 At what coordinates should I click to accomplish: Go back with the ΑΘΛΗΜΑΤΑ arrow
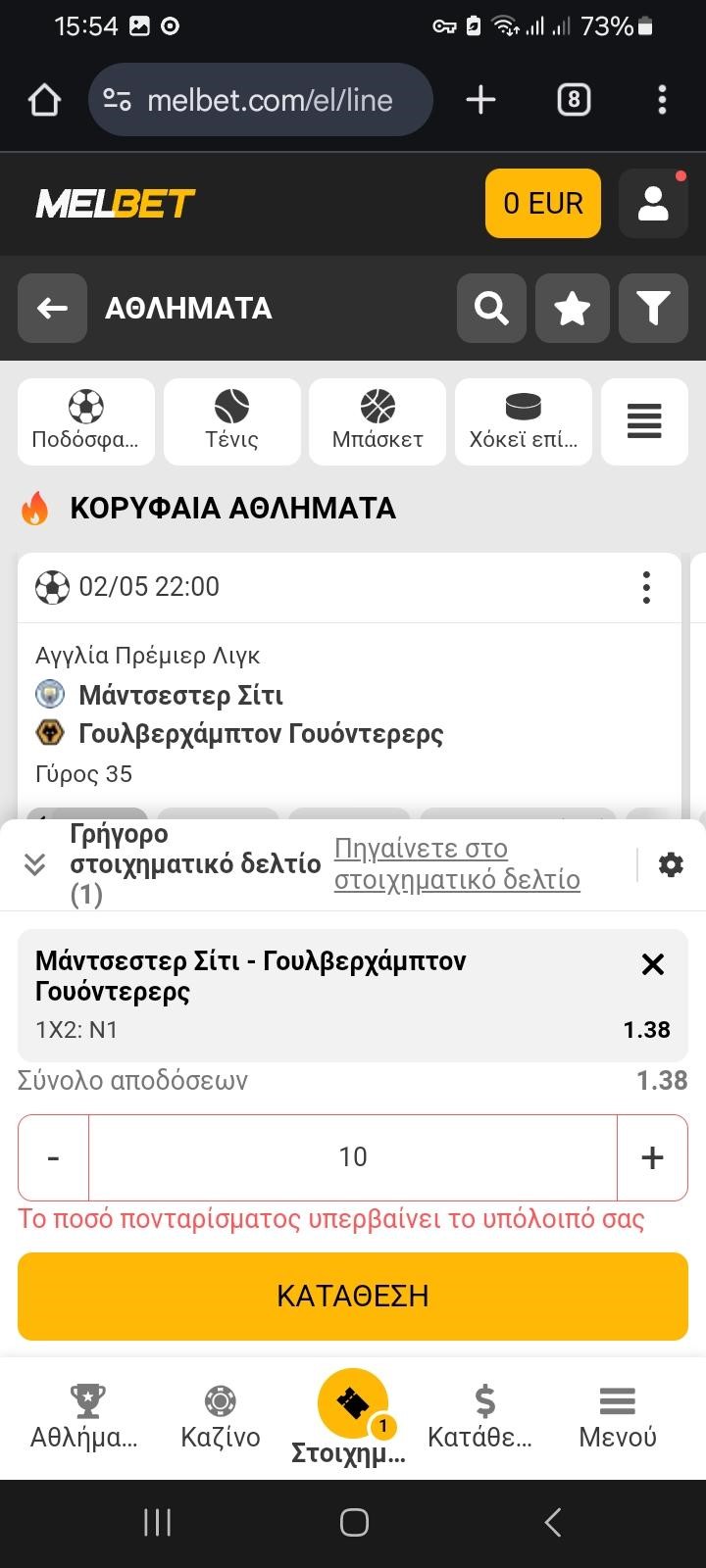point(52,308)
